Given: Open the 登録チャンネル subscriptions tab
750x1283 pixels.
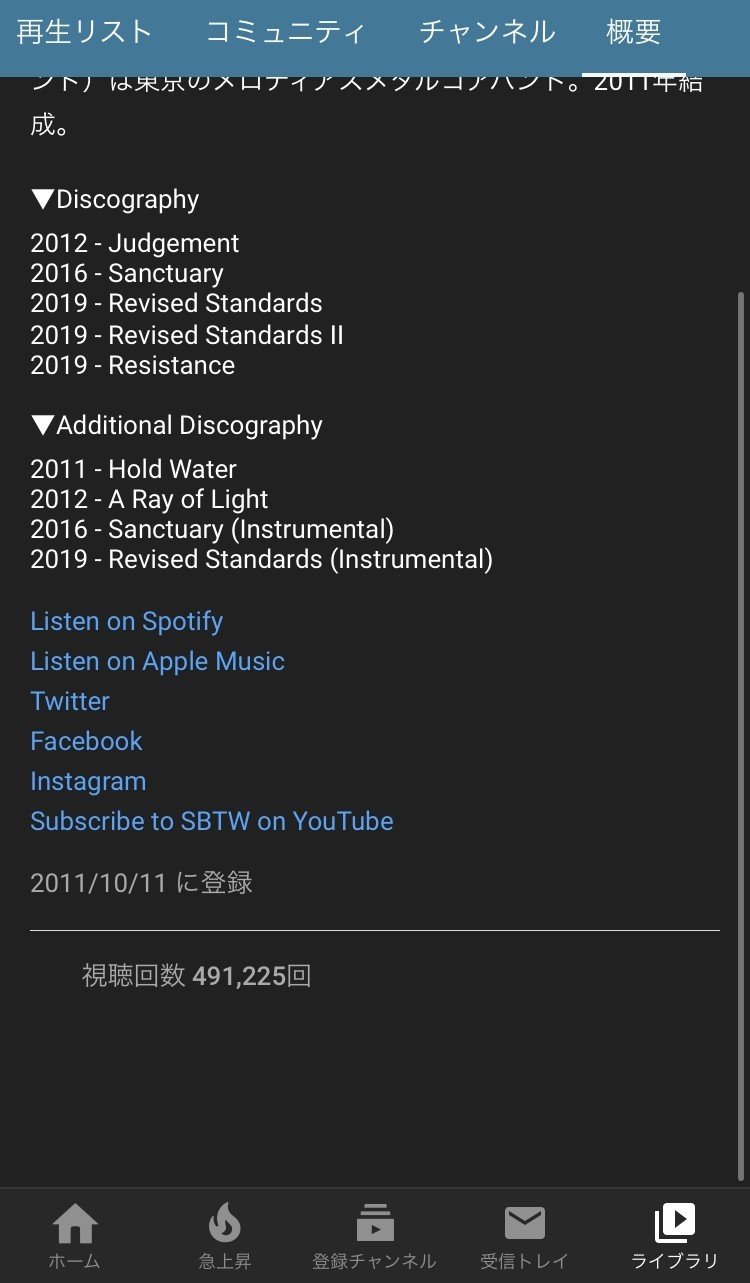Looking at the screenshot, I should 375,1236.
